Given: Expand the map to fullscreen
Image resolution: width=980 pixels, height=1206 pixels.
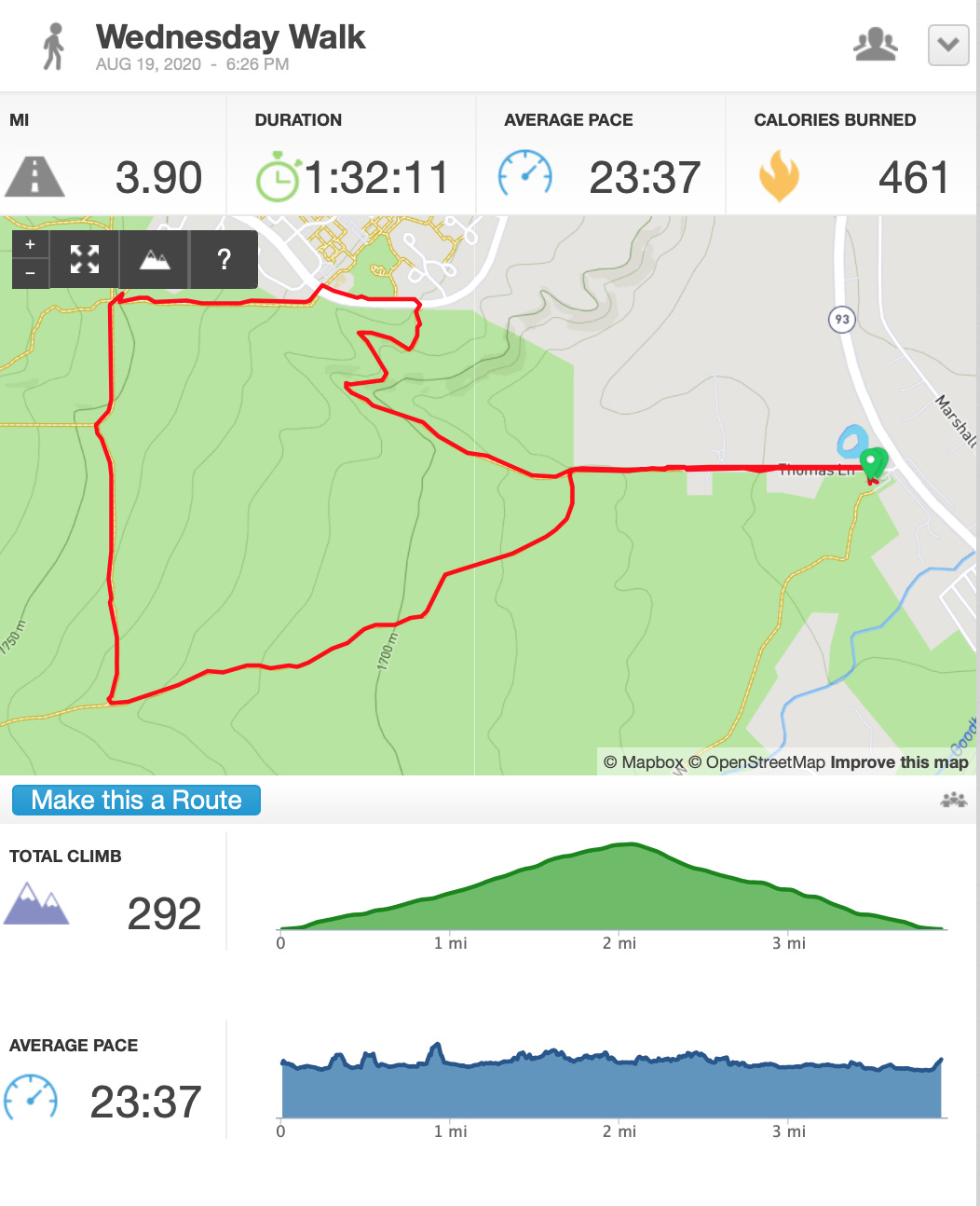Looking at the screenshot, I should 85,259.
